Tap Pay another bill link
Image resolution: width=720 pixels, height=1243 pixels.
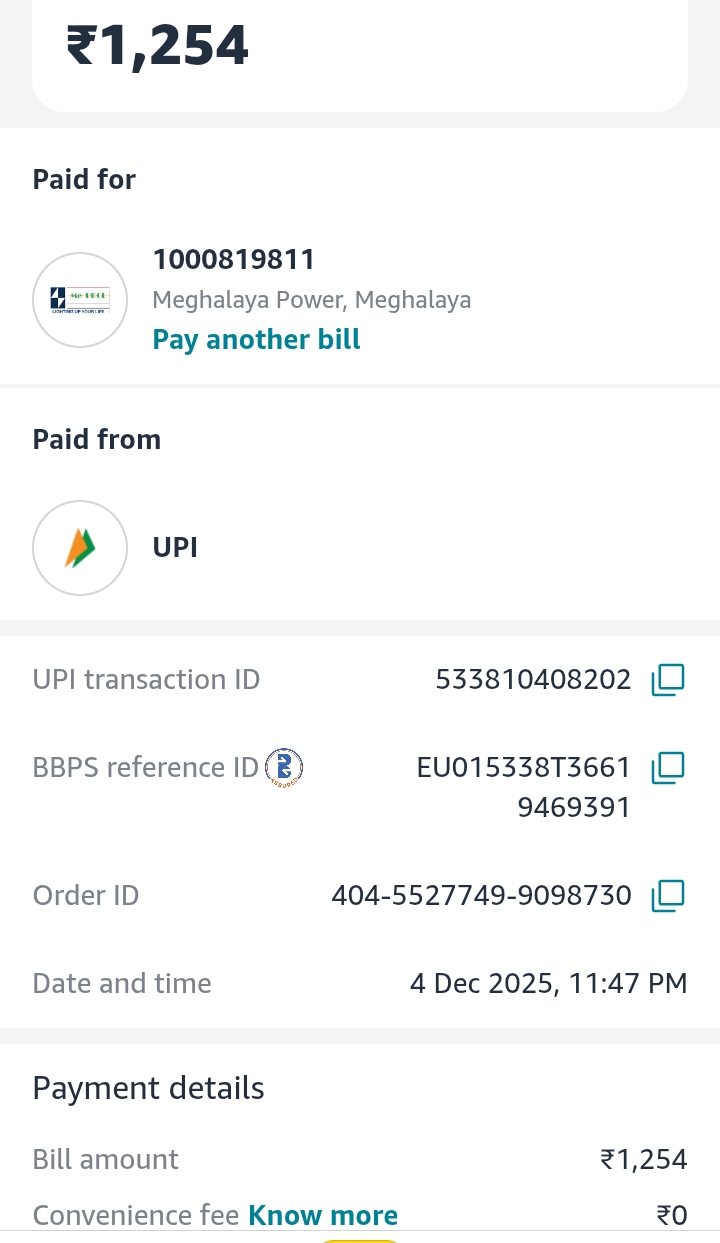256,340
